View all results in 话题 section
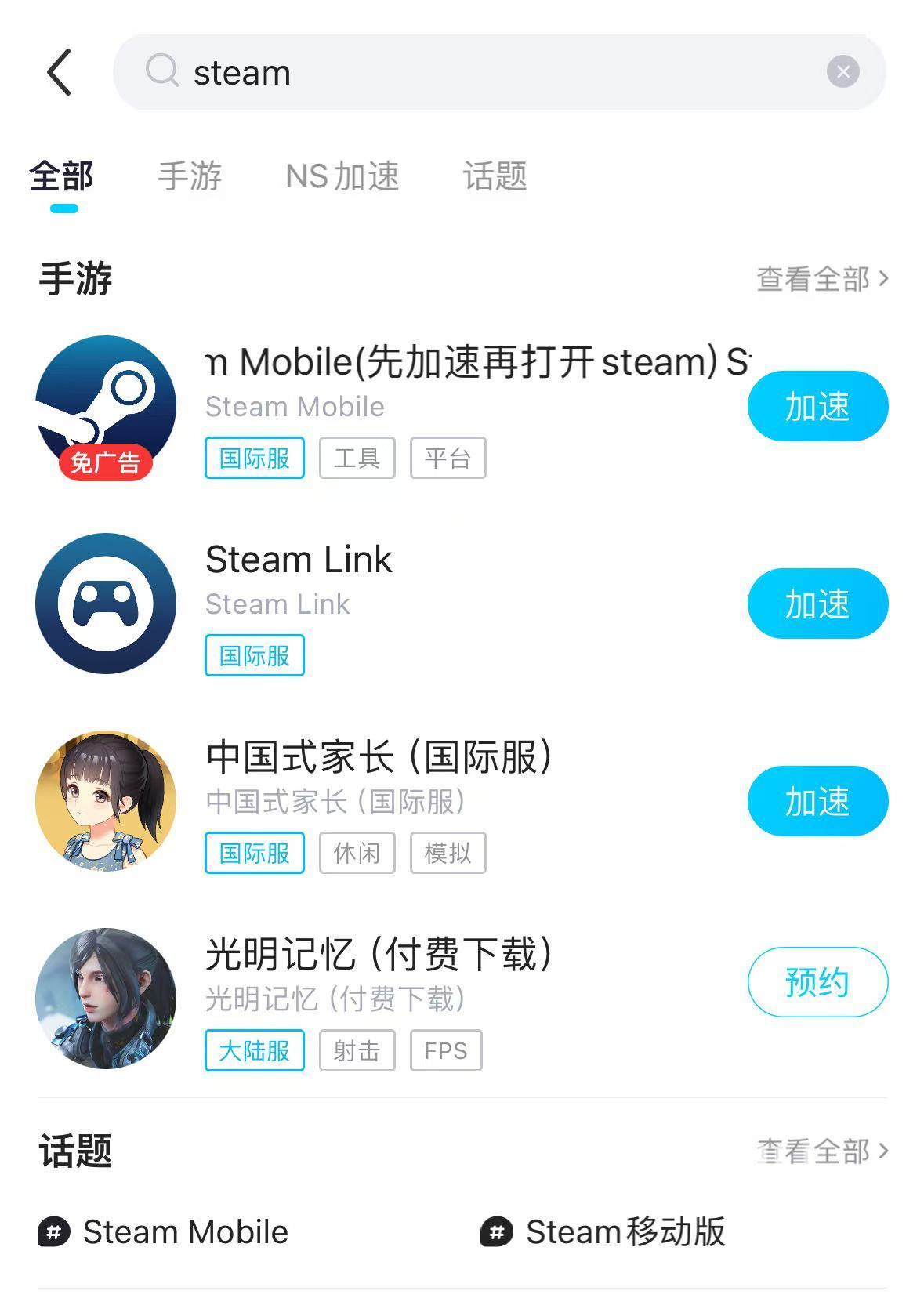The height and width of the screenshot is (1298, 924). 822,1151
